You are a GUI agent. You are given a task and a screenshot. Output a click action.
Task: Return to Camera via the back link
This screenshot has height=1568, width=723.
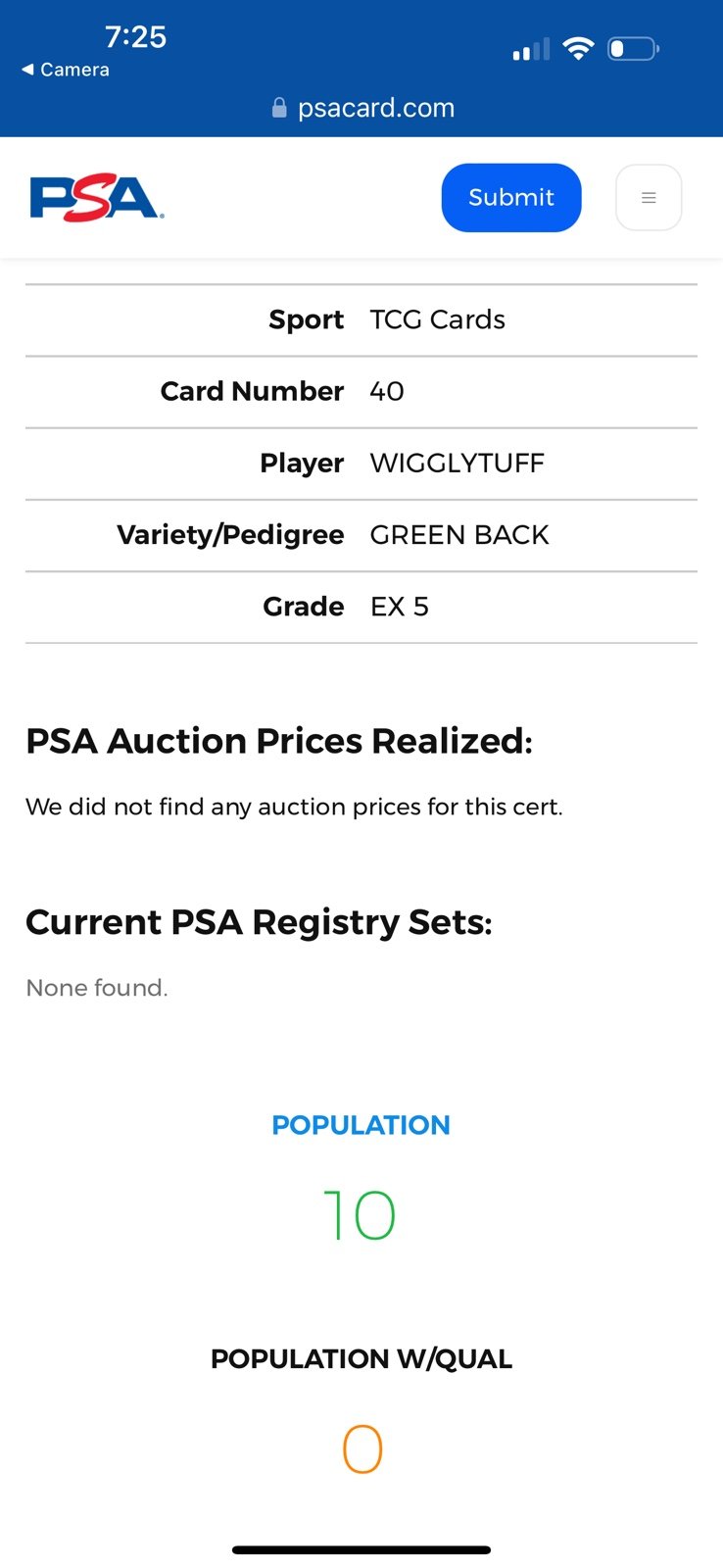click(x=66, y=70)
